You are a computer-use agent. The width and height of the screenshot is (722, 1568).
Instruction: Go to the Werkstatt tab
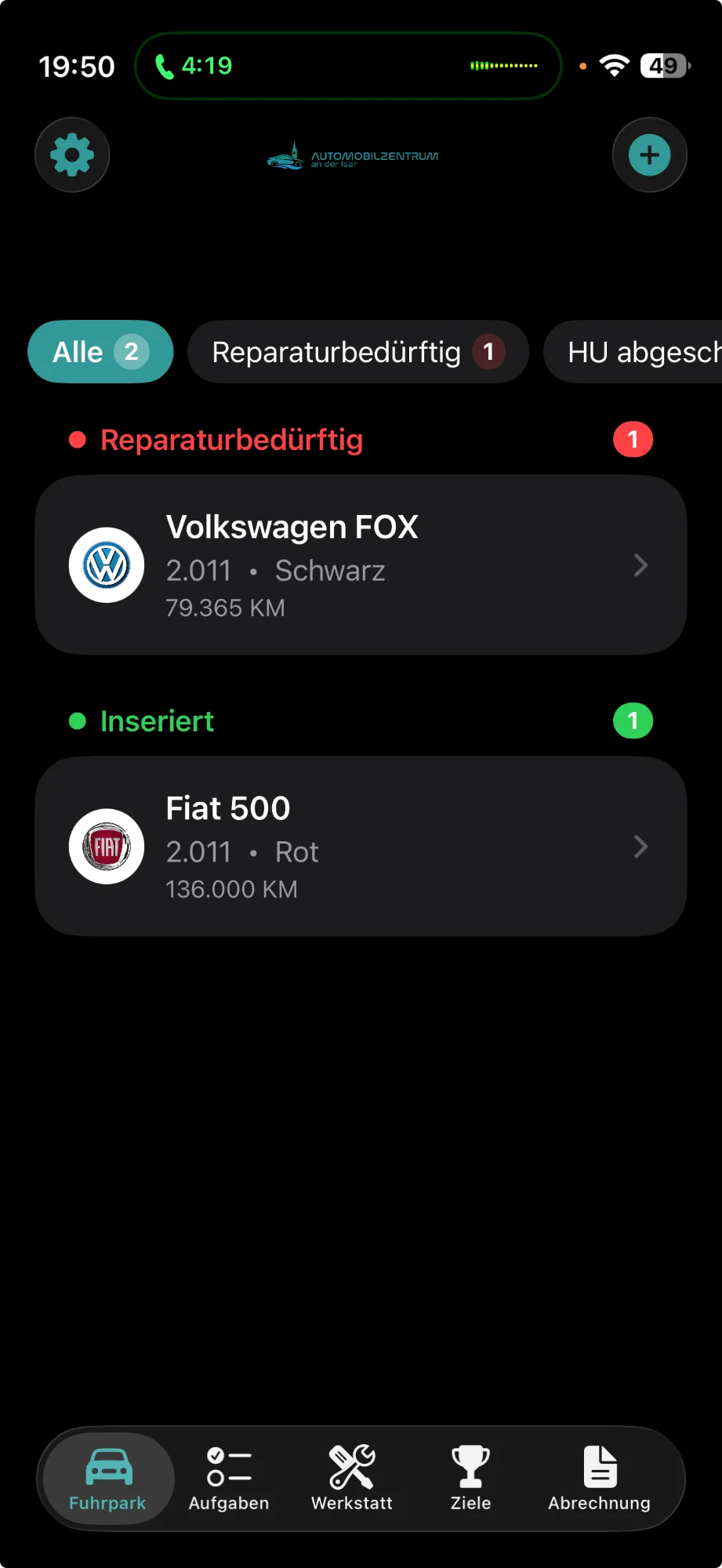point(352,1479)
